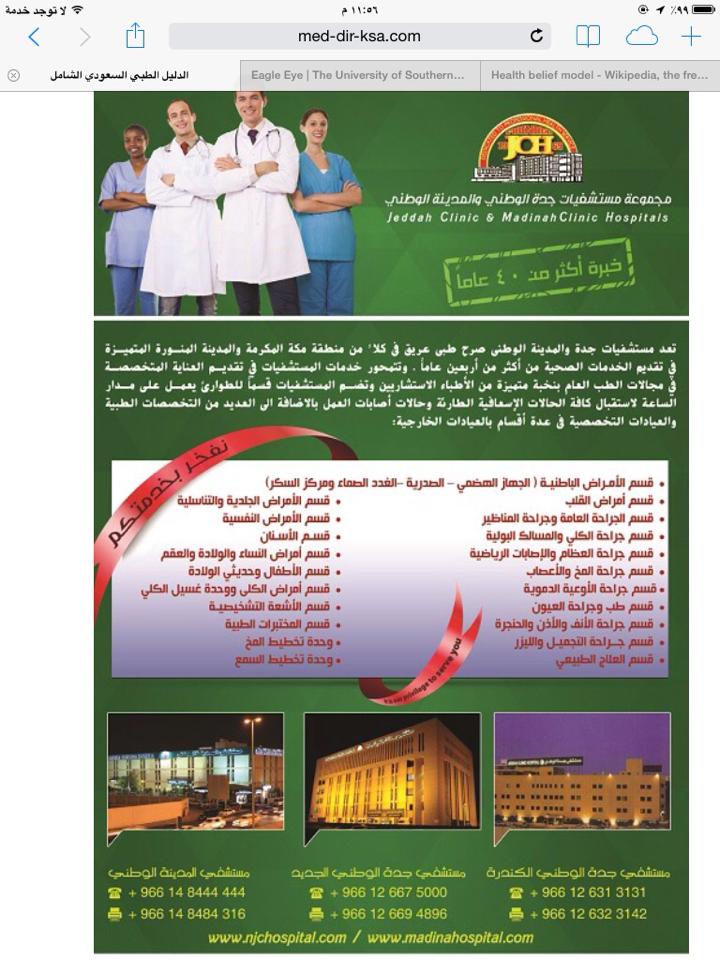The height and width of the screenshot is (960, 720).
Task: Tap the med-dir-ksa.com address bar
Action: (x=359, y=36)
